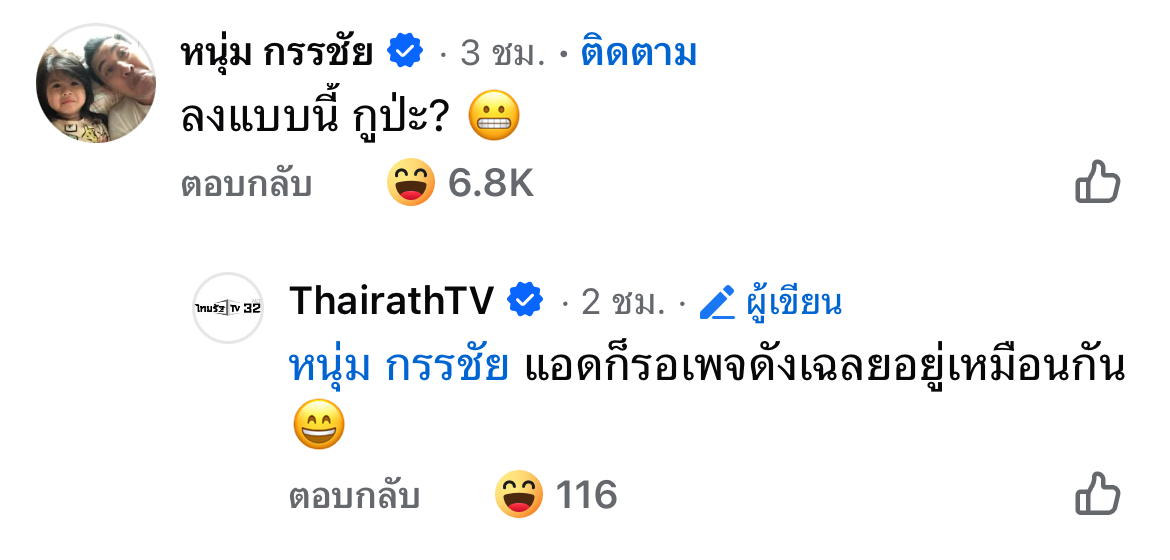This screenshot has height=560, width=1170.
Task: Like หนุ่ม กรรชัย's comment
Action: pos(1097,184)
